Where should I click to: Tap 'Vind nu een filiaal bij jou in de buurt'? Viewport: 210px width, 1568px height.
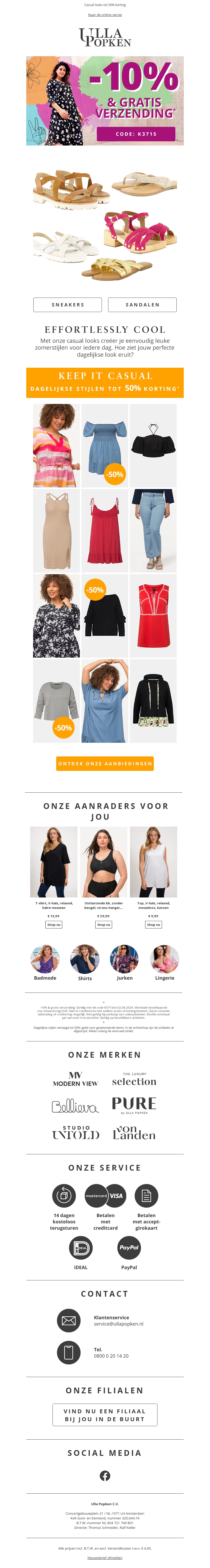pos(105,1415)
